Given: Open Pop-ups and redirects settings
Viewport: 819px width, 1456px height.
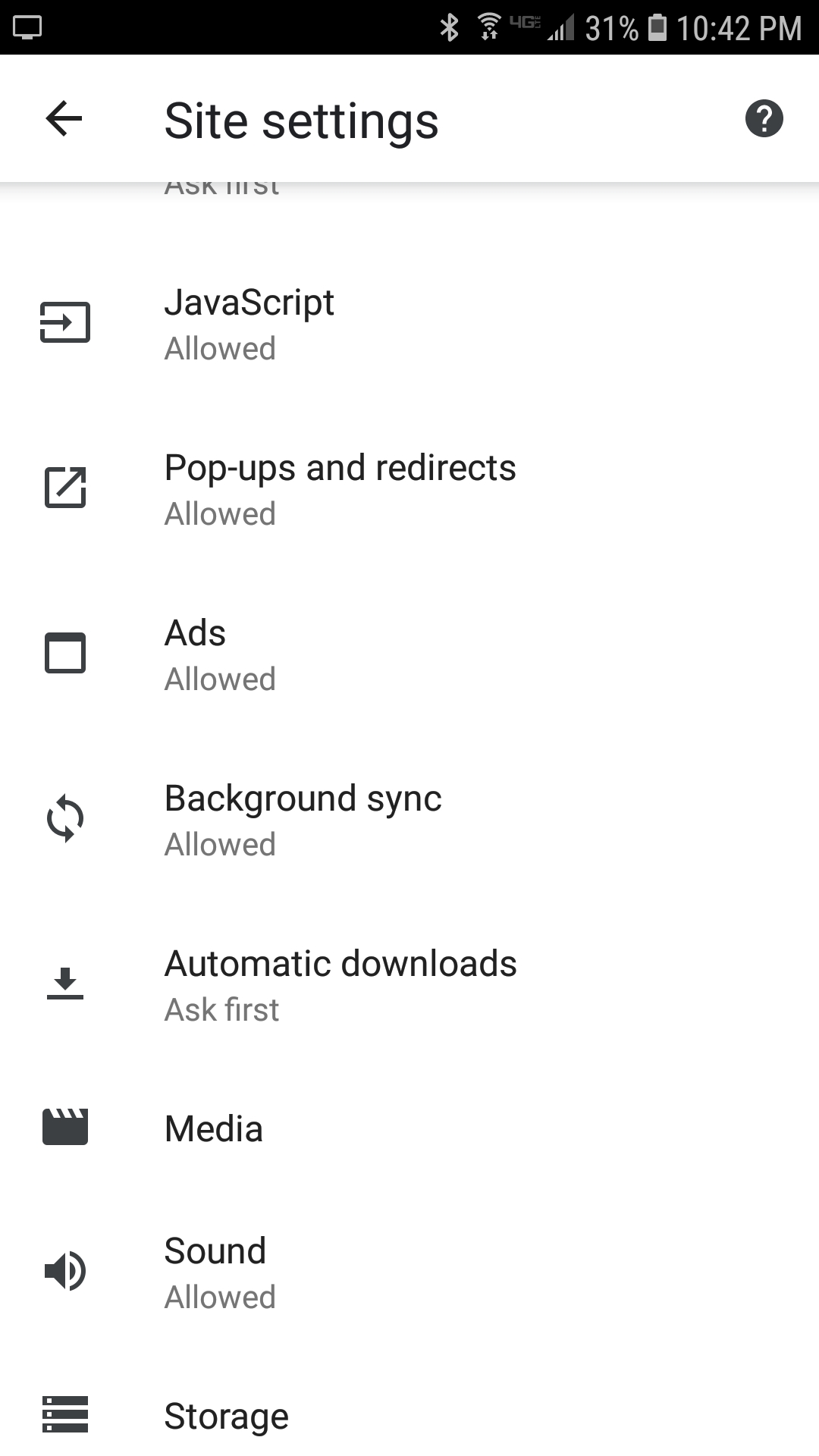Looking at the screenshot, I should click(409, 490).
